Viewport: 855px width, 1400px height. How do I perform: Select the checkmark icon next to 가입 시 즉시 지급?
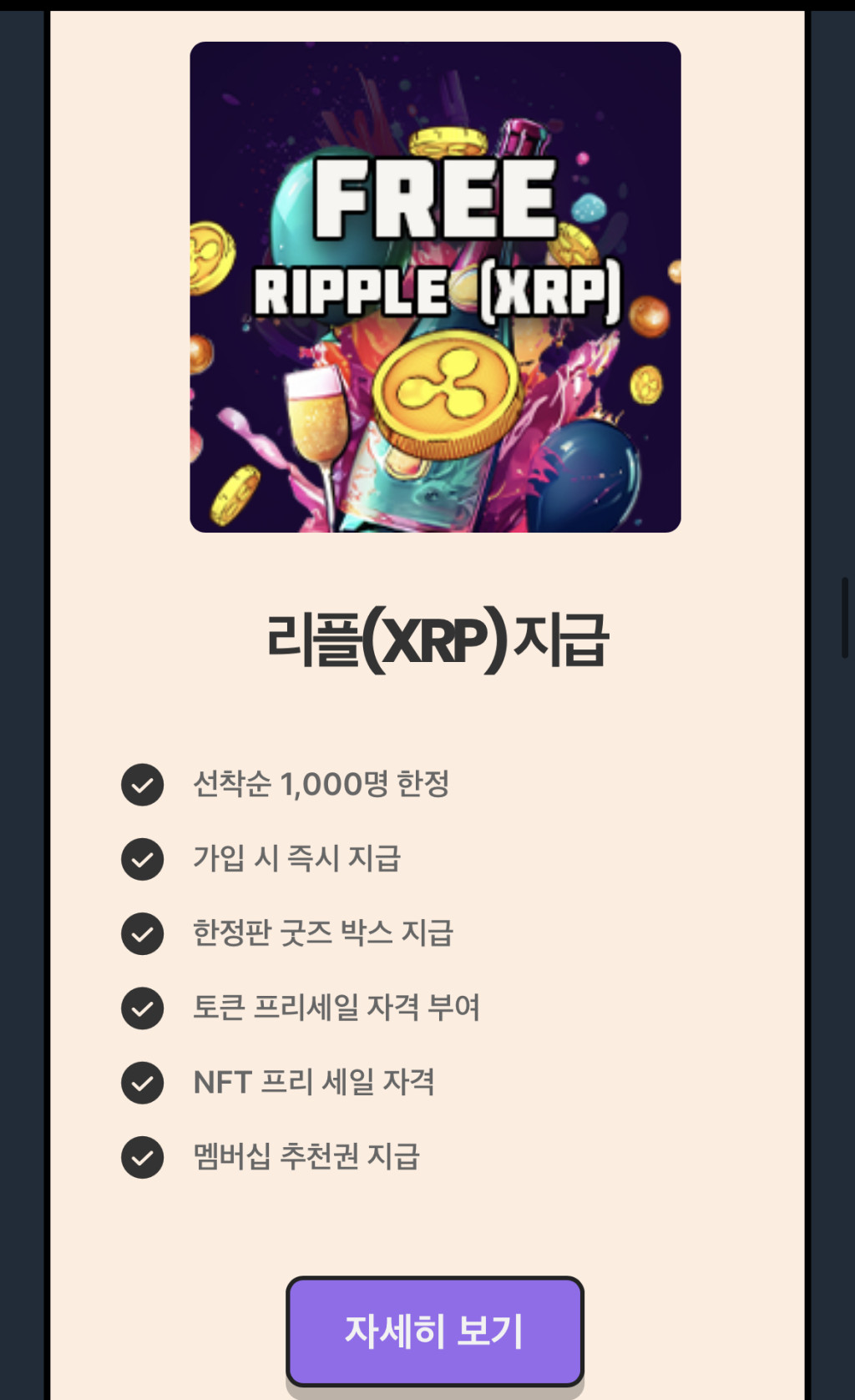142,859
